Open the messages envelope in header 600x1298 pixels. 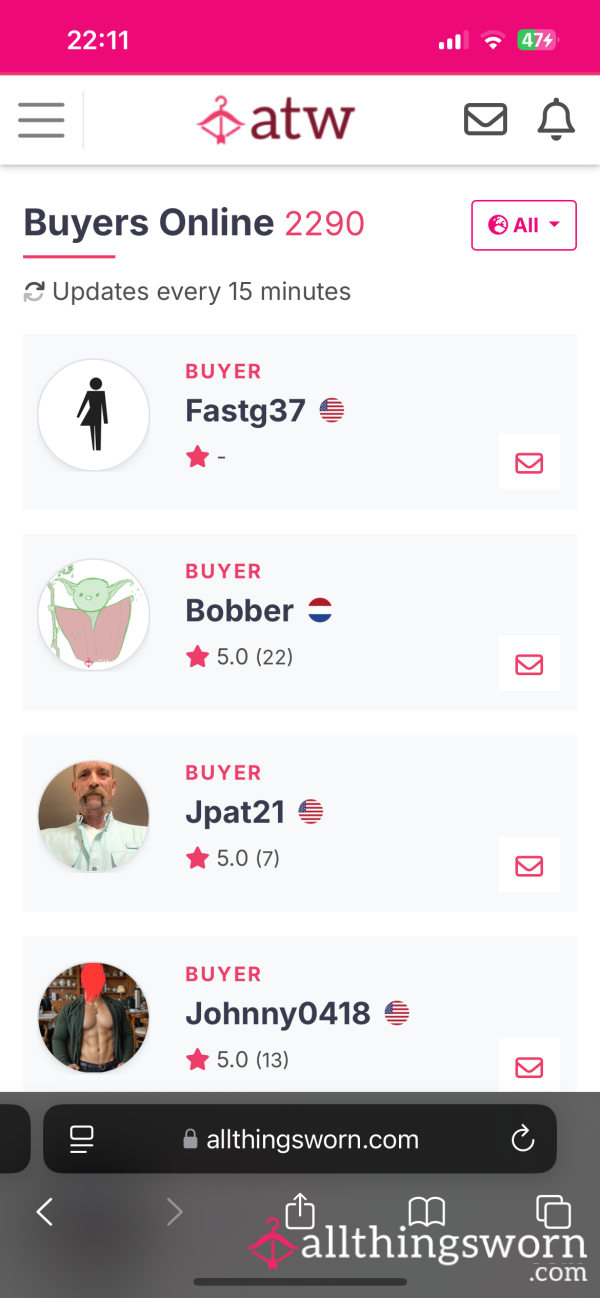485,120
